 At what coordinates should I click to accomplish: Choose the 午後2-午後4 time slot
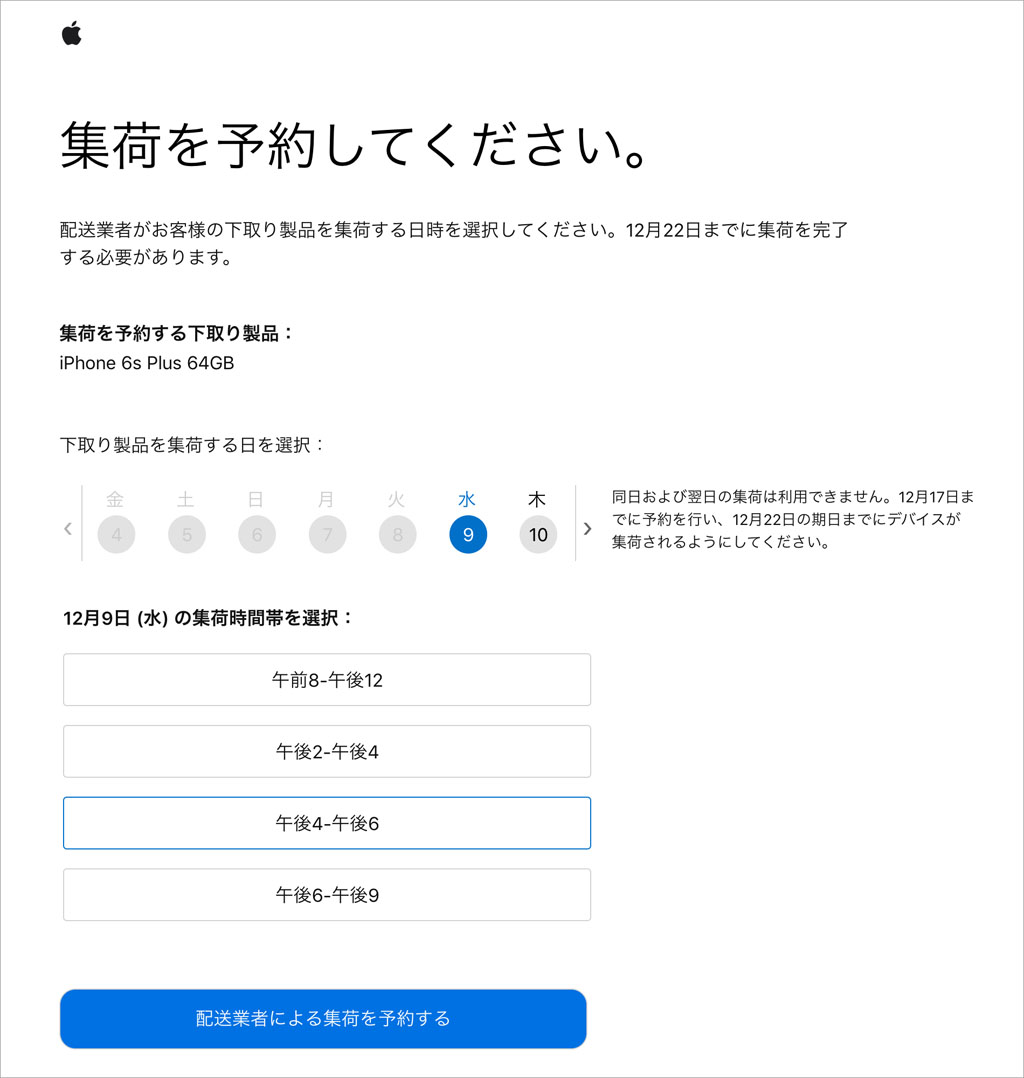coord(327,752)
